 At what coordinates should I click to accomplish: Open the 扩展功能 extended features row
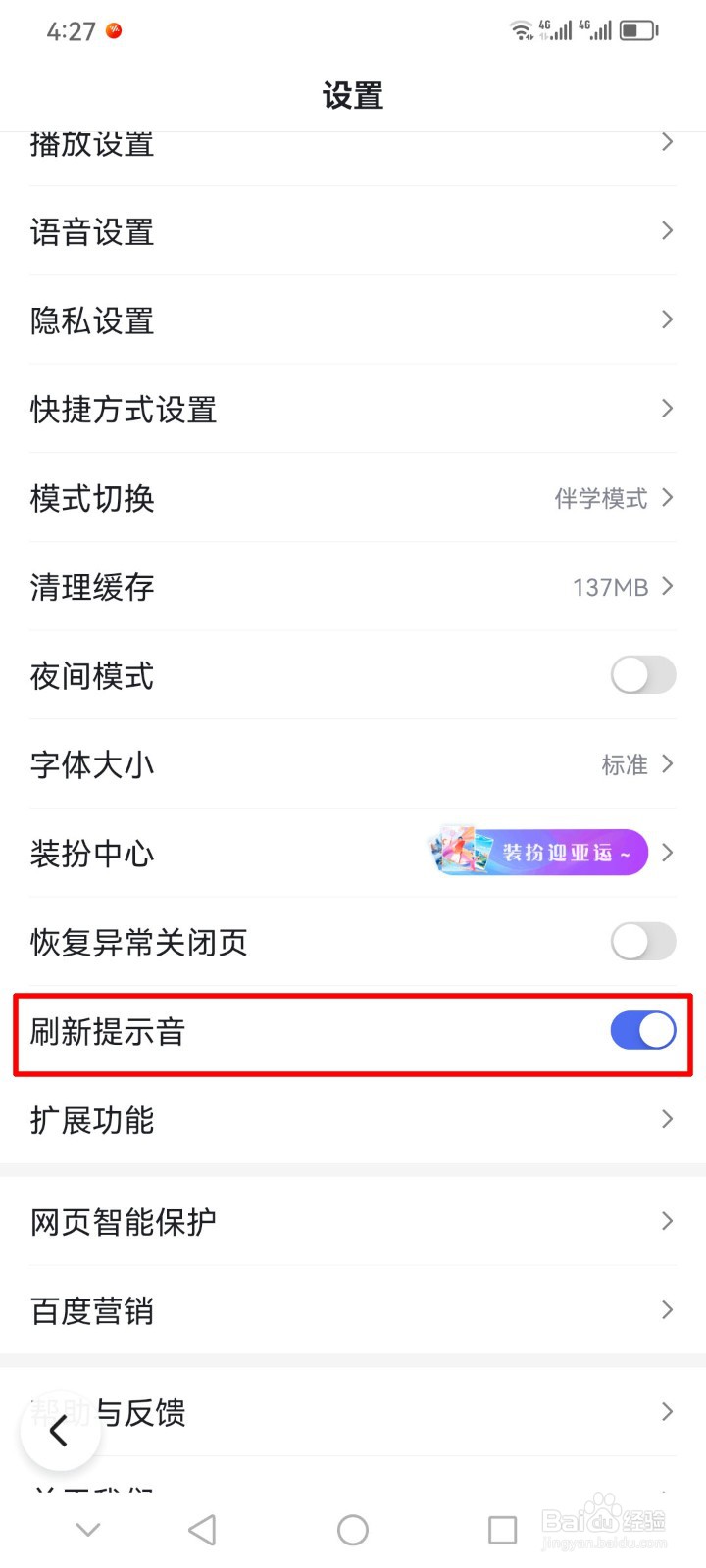tap(353, 1119)
